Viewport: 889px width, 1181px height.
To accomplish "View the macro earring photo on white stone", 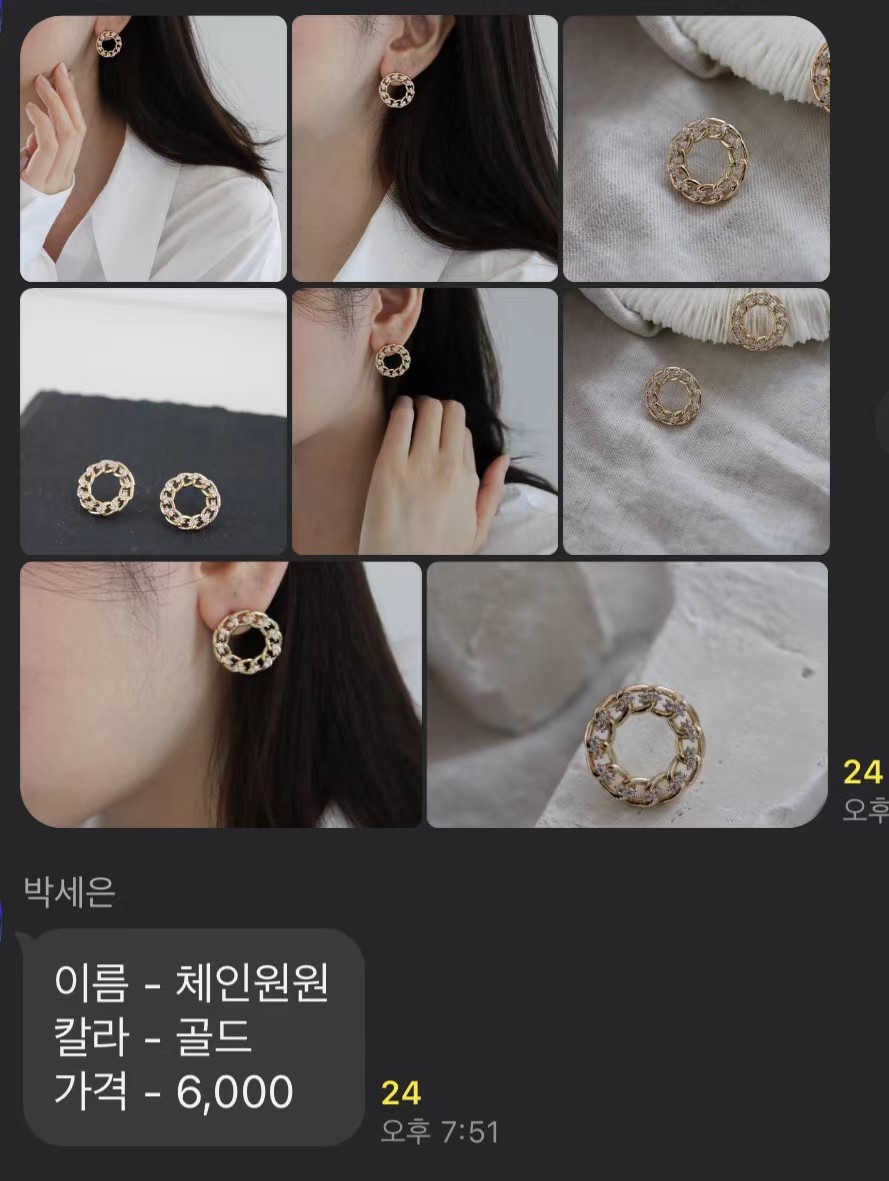I will coord(627,694).
